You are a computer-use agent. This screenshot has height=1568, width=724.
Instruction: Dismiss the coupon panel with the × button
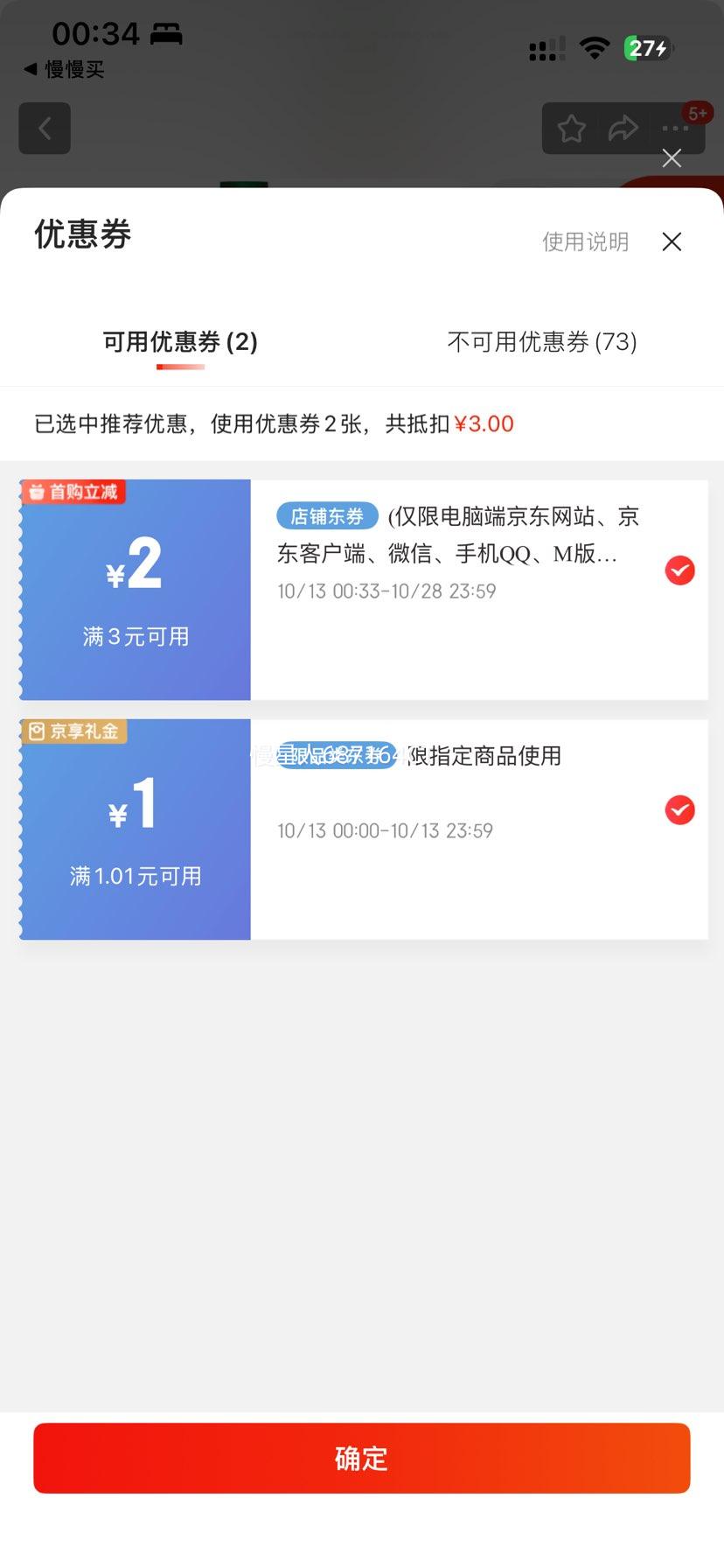pyautogui.click(x=672, y=241)
